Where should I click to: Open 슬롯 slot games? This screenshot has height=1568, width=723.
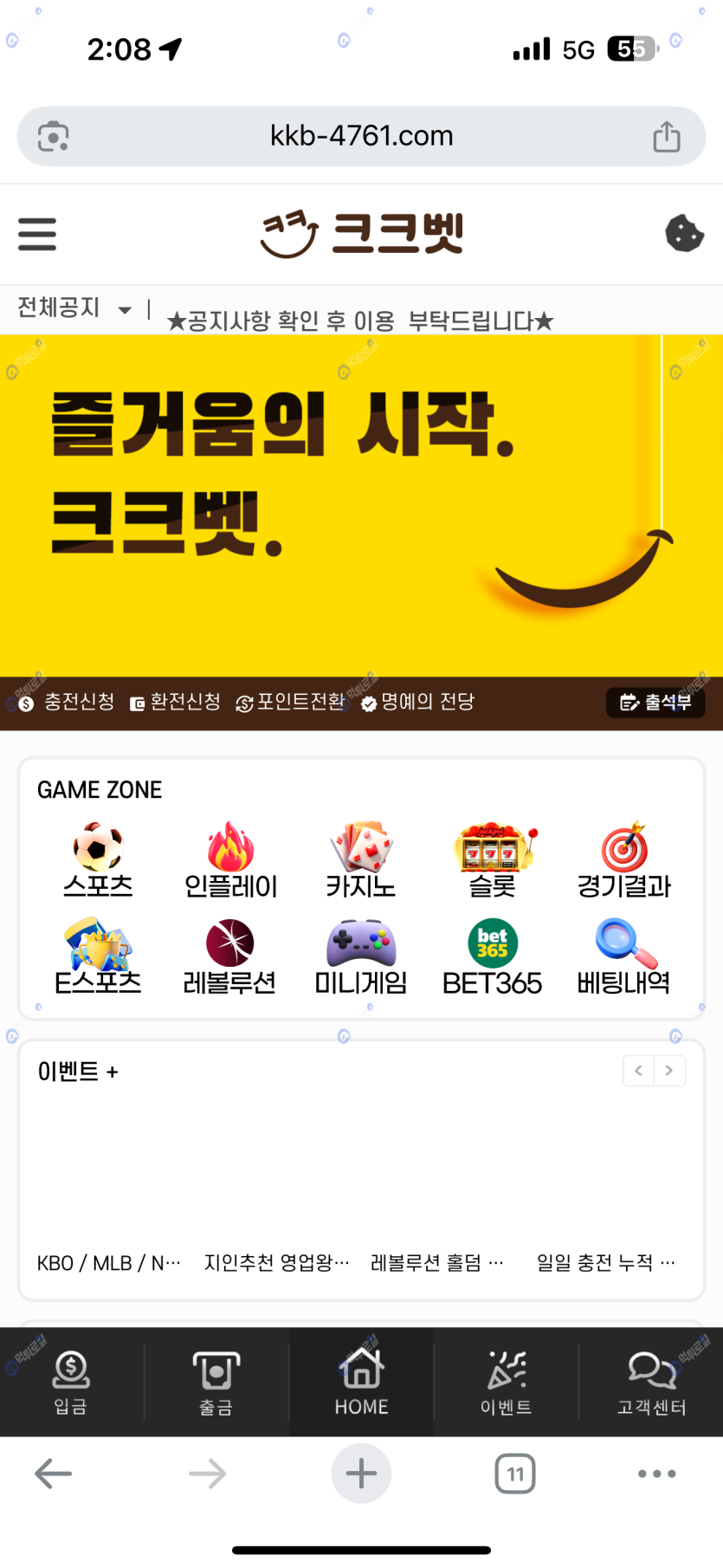tap(492, 861)
